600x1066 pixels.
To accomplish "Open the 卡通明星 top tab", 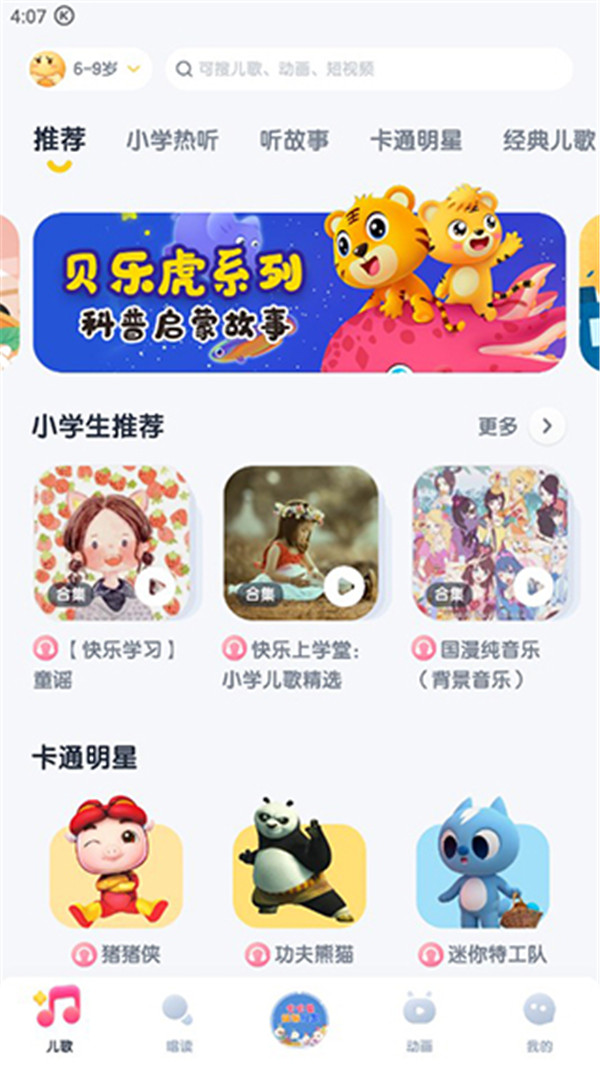I will pos(415,141).
